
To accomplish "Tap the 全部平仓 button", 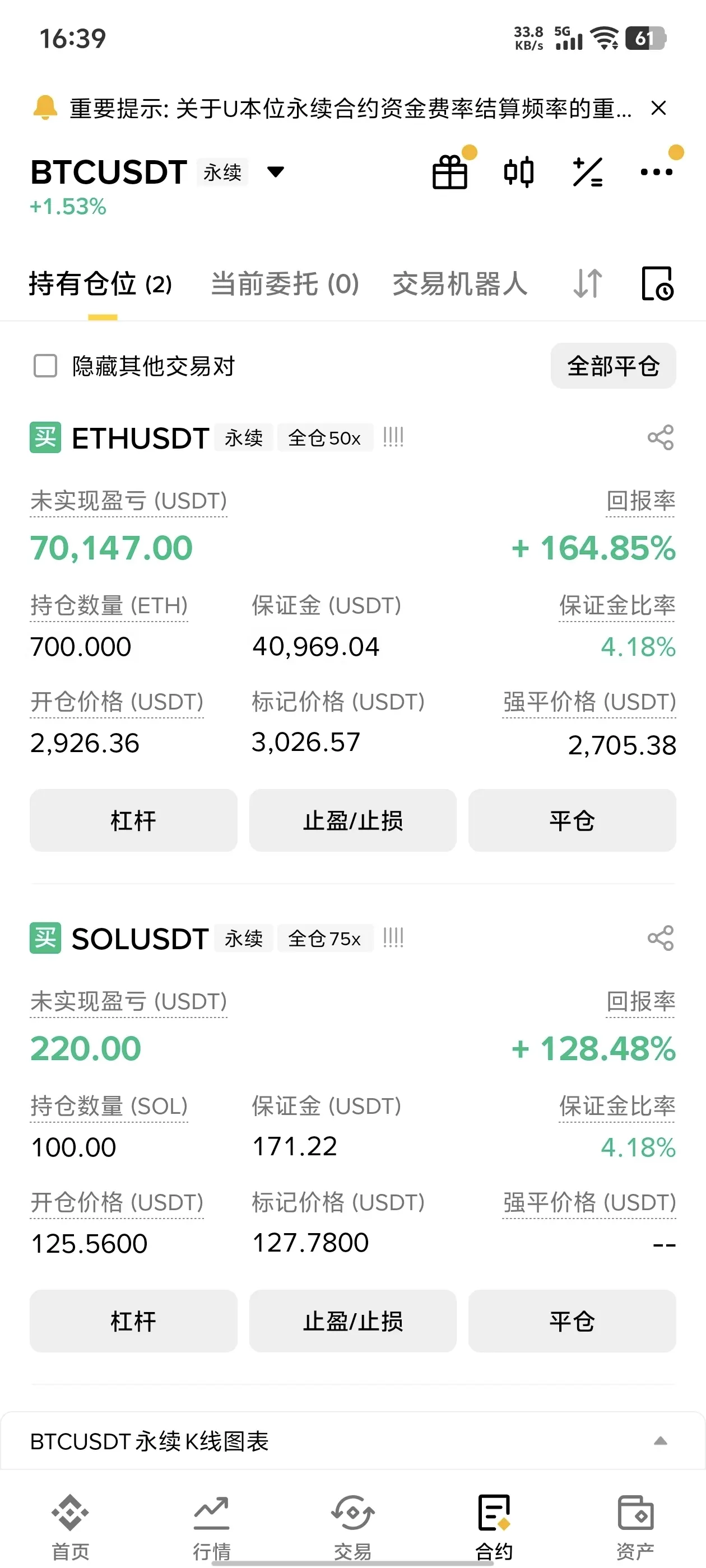I will [613, 366].
